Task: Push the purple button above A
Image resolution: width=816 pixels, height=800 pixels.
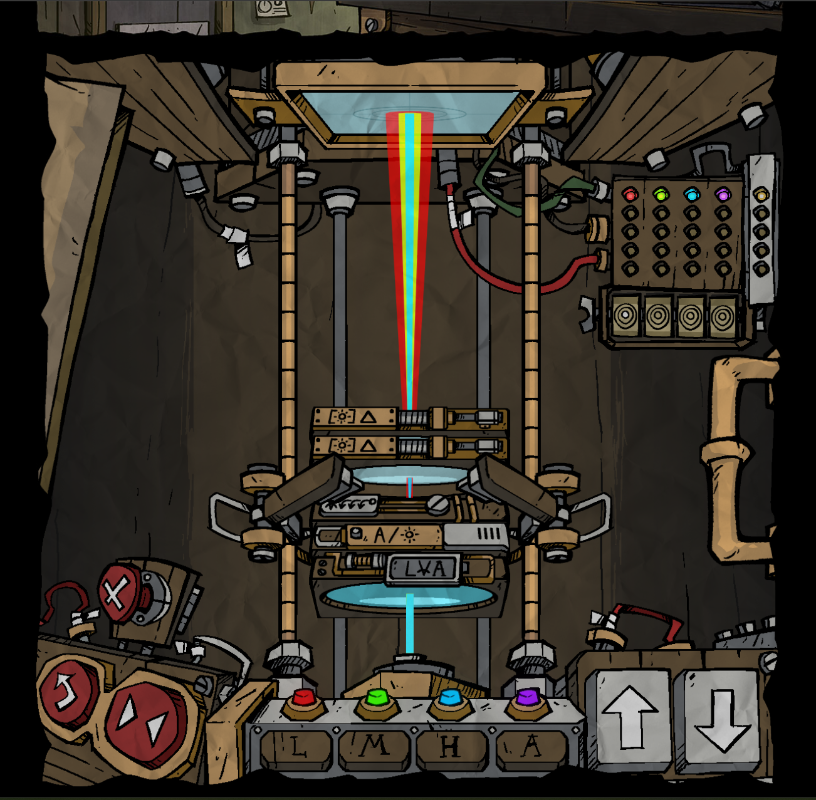Action: (x=527, y=699)
